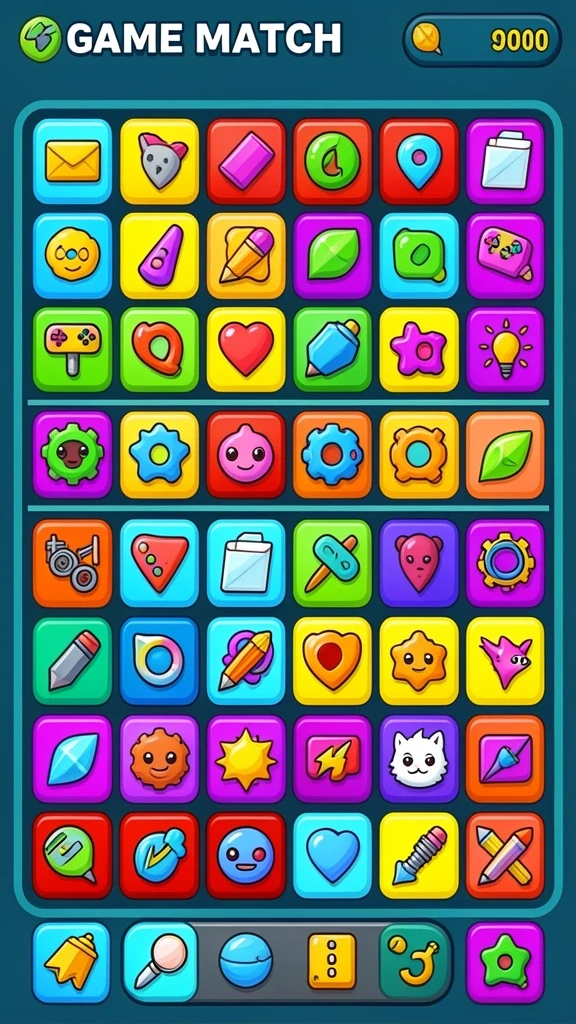The image size is (576, 1024).
Task: Tap the light bulb tile
Action: [x=505, y=349]
